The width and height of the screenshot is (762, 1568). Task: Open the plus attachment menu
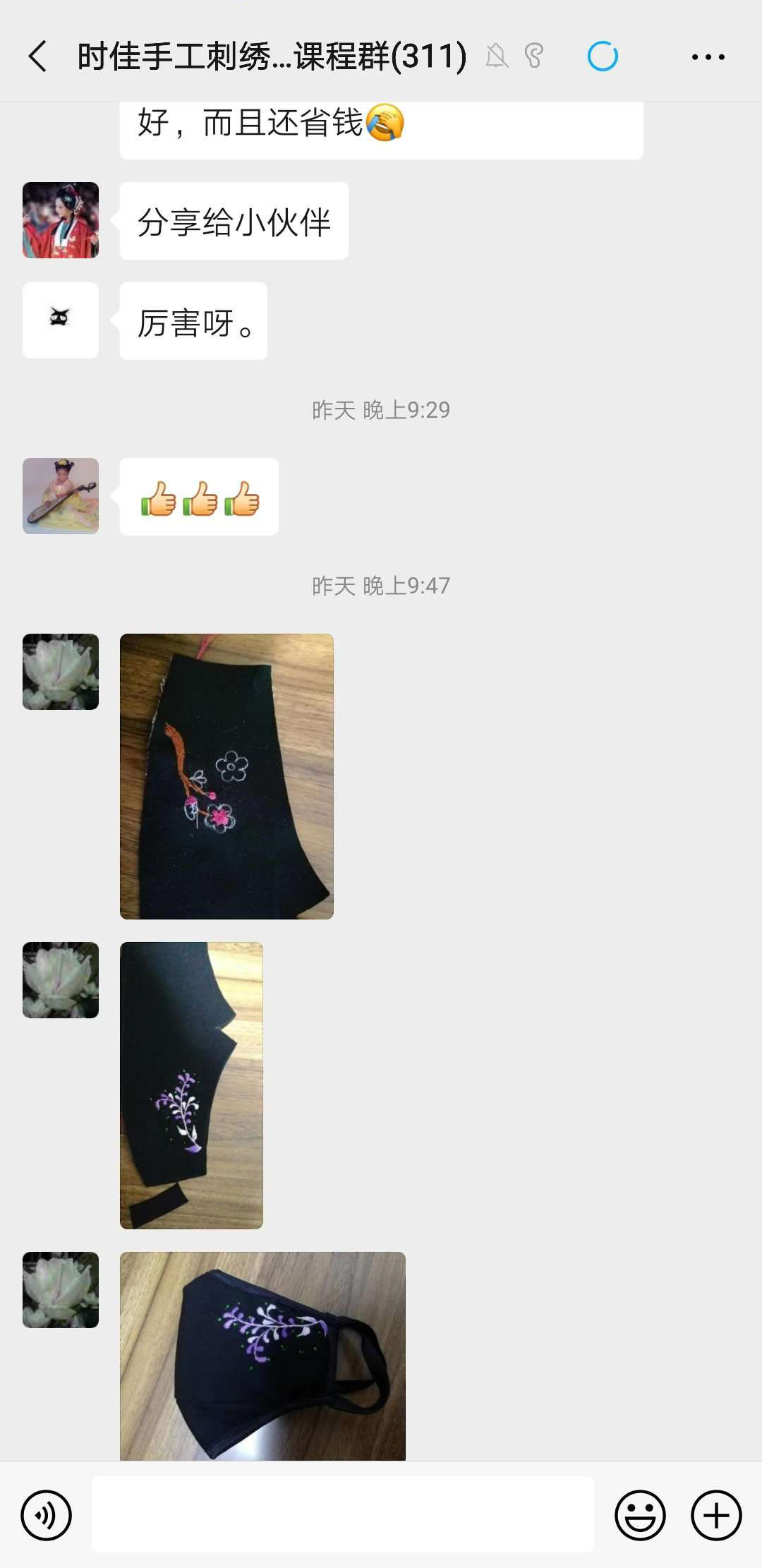coord(716,1515)
